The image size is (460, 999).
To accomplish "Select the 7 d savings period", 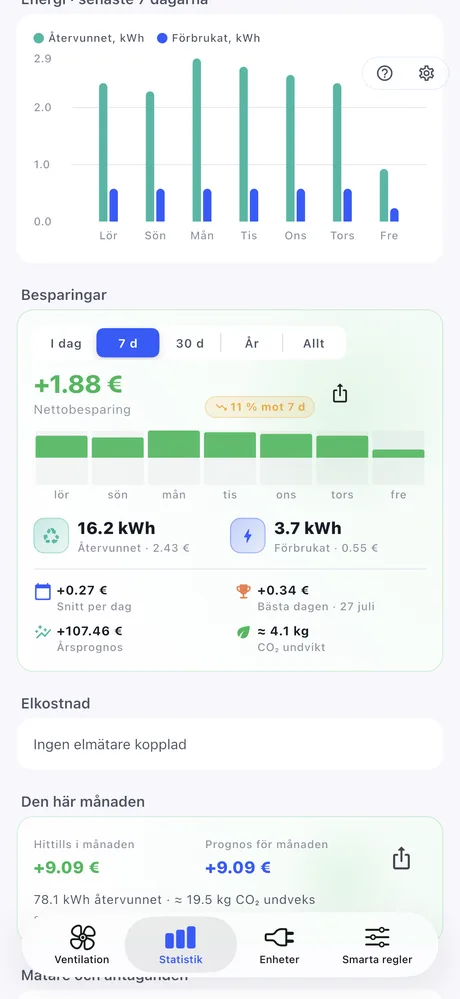I will 128,343.
